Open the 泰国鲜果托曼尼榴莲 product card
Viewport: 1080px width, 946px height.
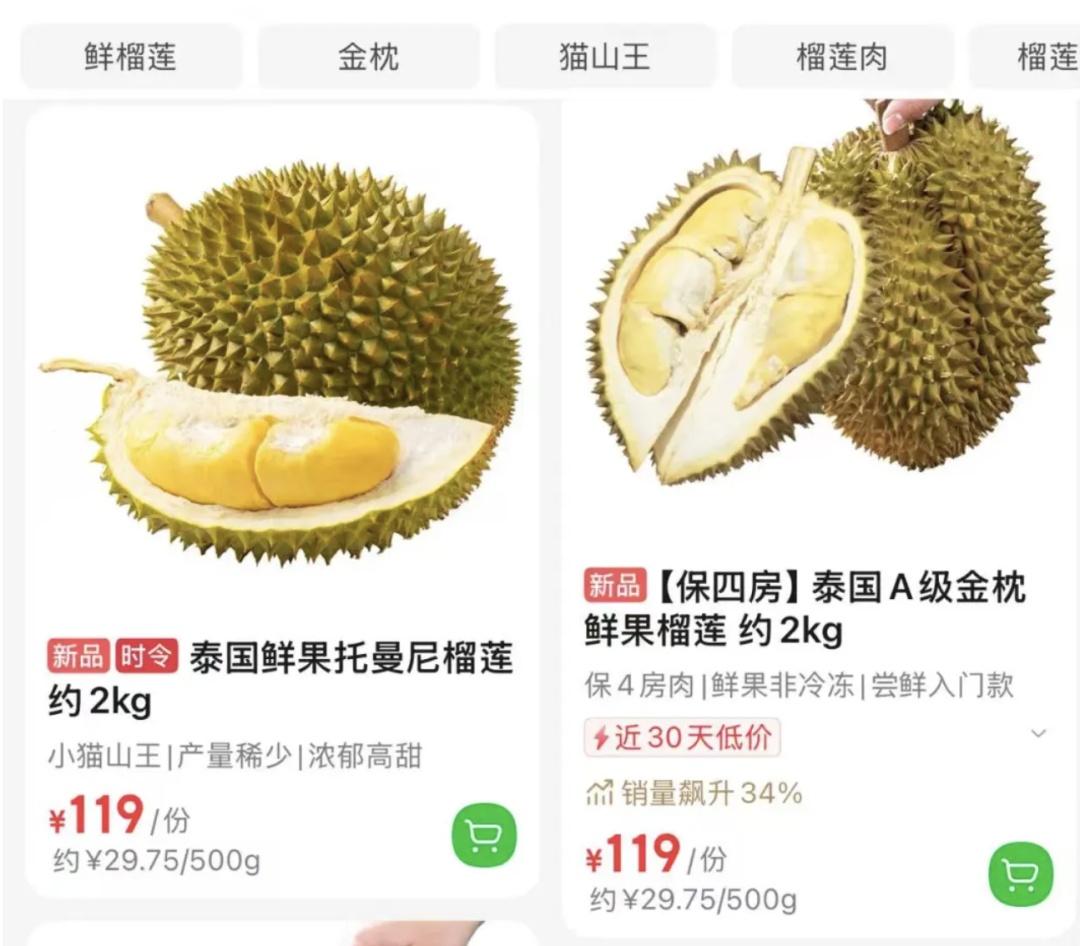point(281,400)
